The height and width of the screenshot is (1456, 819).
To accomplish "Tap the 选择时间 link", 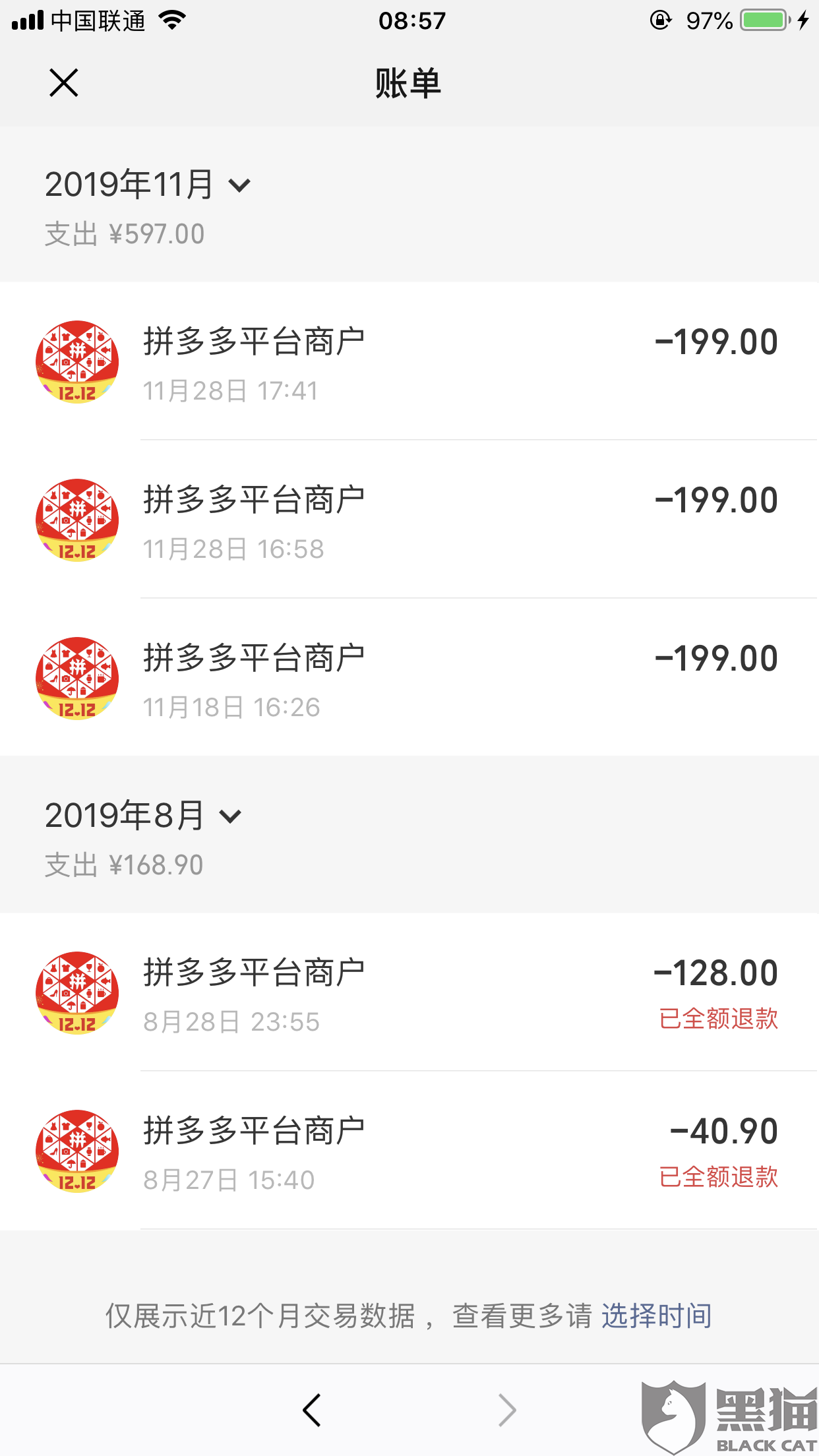I will [656, 1316].
